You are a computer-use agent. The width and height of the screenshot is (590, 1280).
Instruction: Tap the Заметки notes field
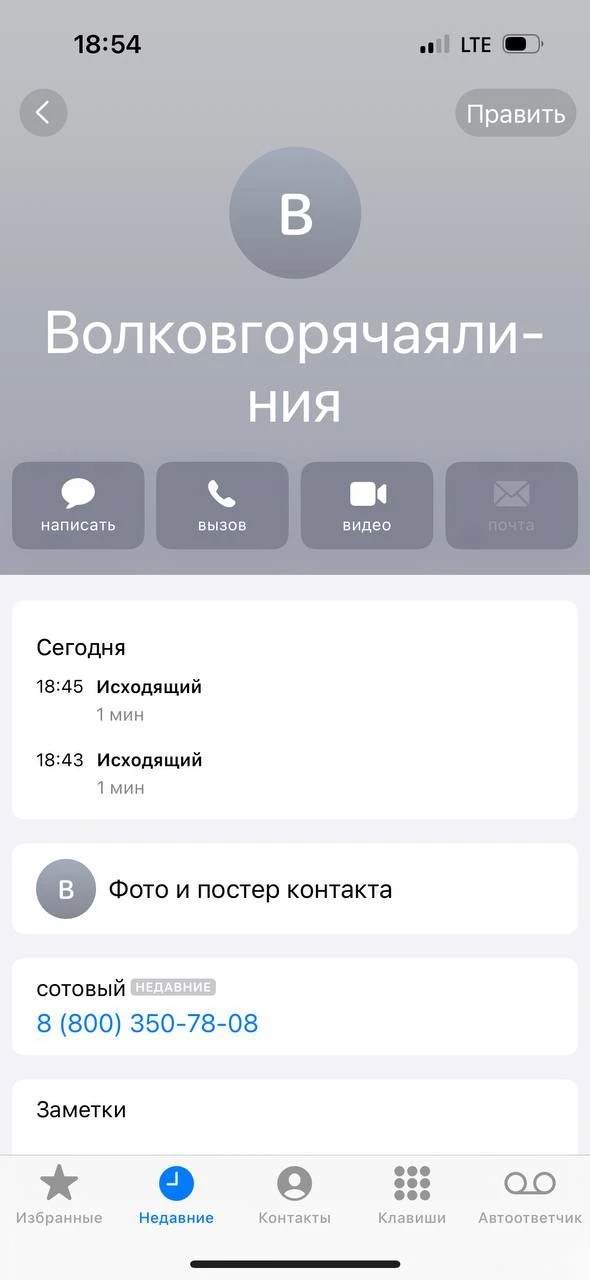295,1117
